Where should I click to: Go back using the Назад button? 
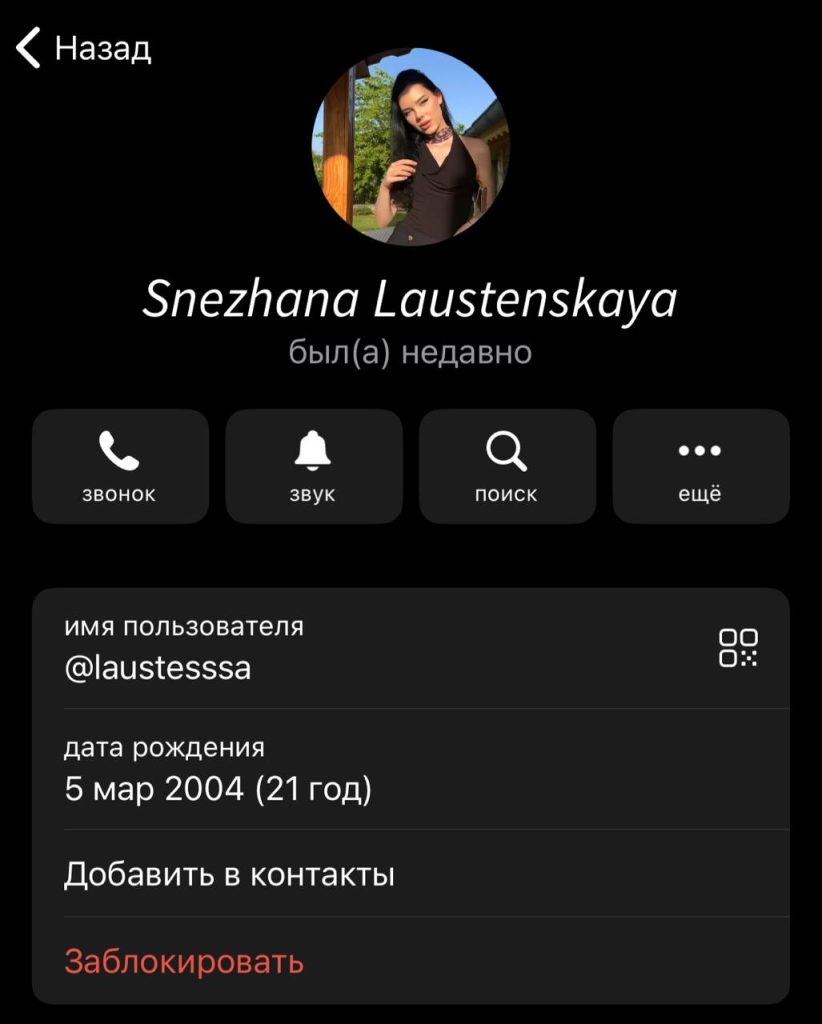(84, 48)
